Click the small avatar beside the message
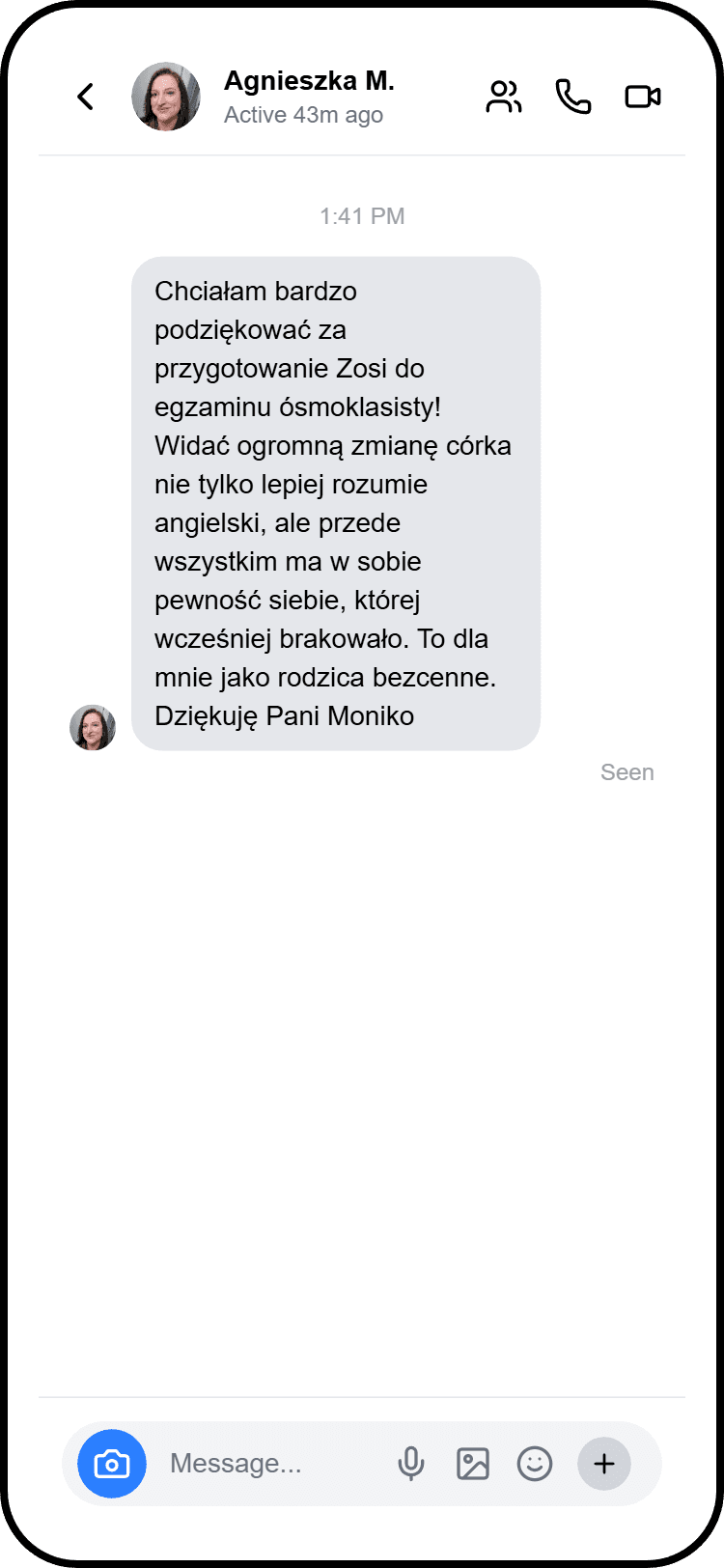The image size is (724, 1568). click(x=93, y=727)
